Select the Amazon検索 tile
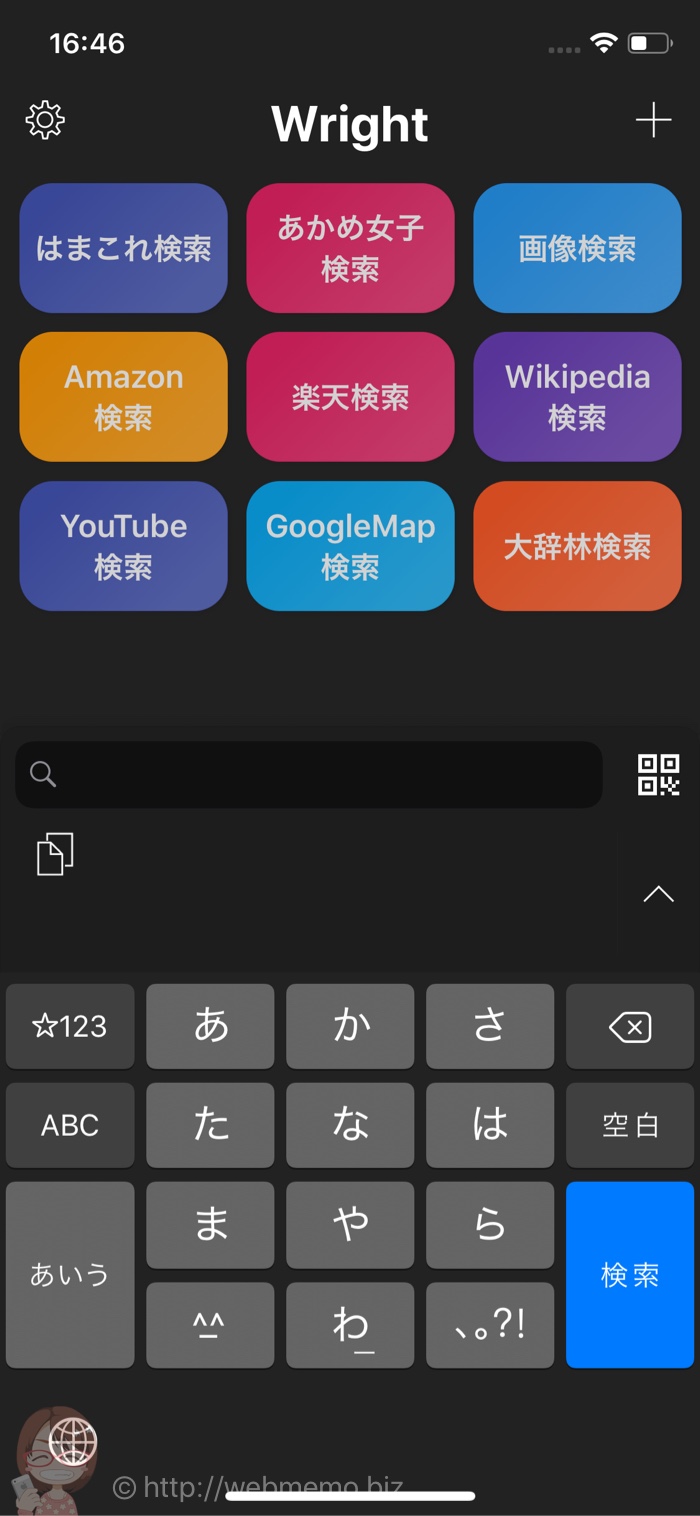This screenshot has height=1516, width=700. [x=123, y=397]
